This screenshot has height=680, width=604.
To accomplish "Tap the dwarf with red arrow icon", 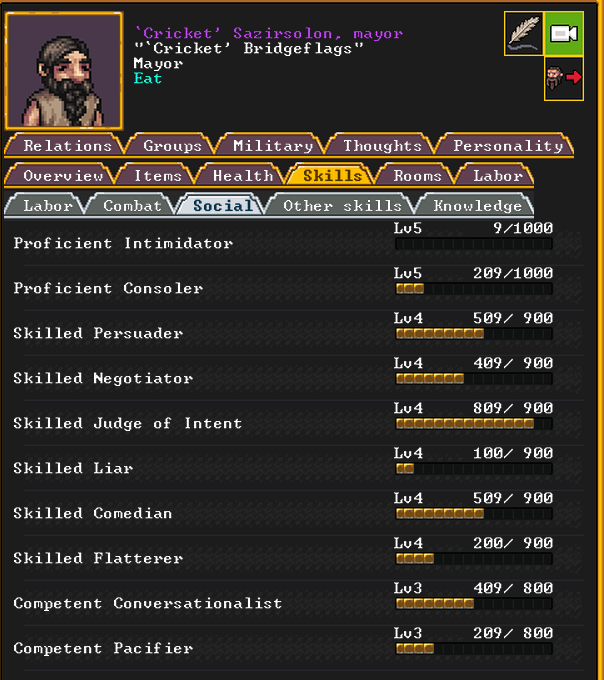I will tap(564, 78).
